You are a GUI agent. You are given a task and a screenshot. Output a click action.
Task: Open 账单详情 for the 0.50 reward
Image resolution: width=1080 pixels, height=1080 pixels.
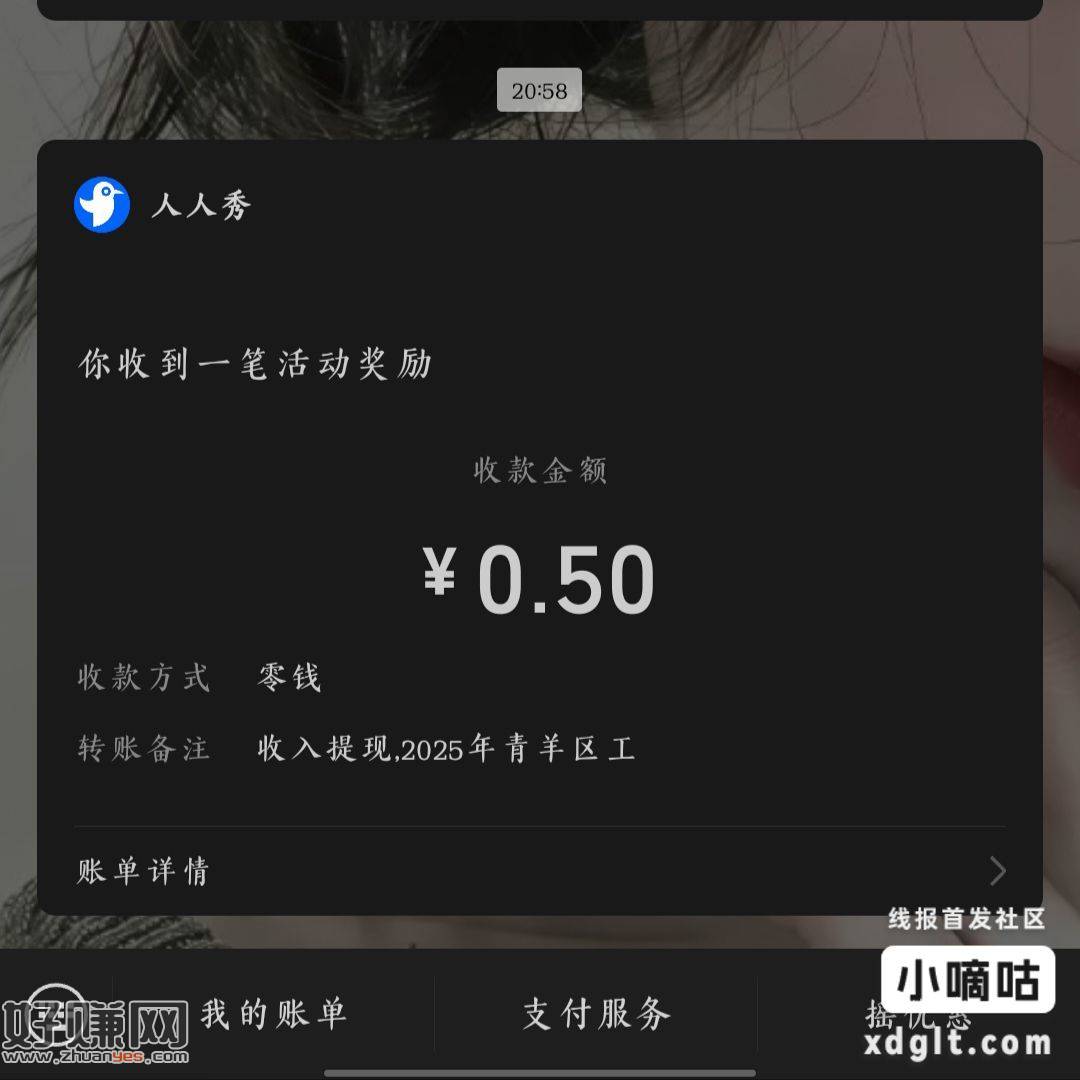click(540, 871)
